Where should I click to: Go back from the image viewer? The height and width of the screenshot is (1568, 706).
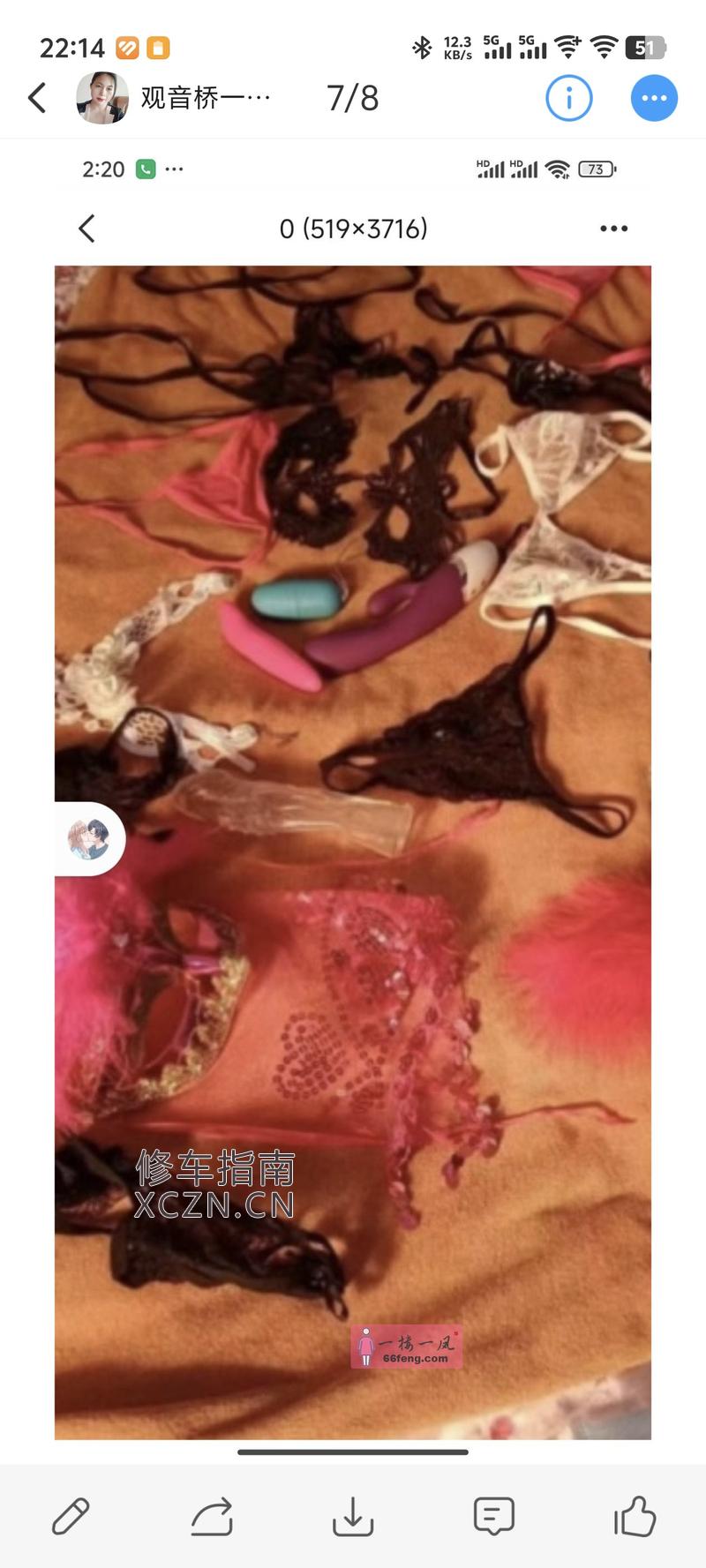[x=37, y=98]
